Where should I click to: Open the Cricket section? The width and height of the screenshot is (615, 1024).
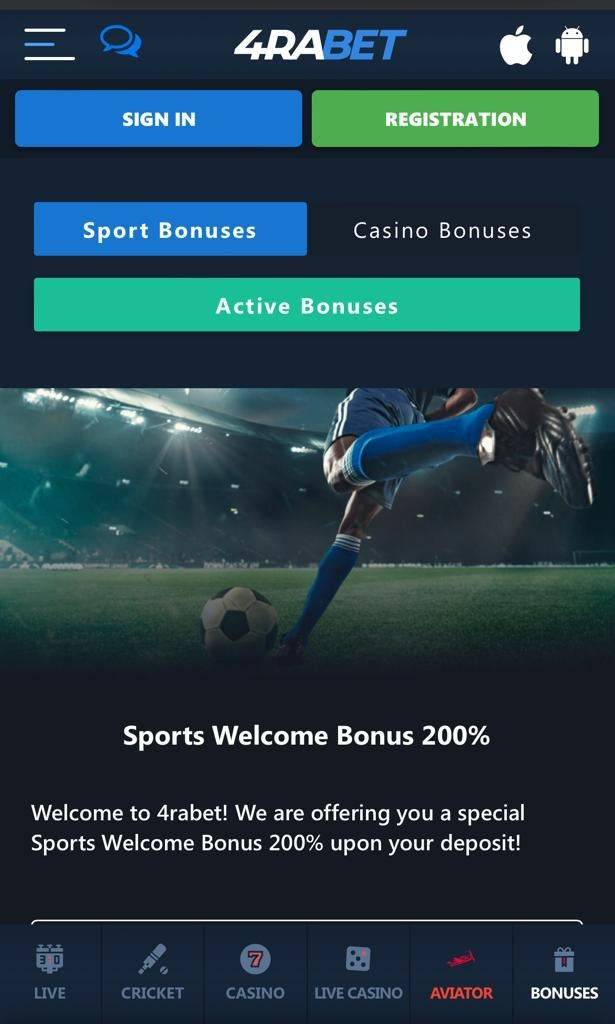click(x=152, y=973)
